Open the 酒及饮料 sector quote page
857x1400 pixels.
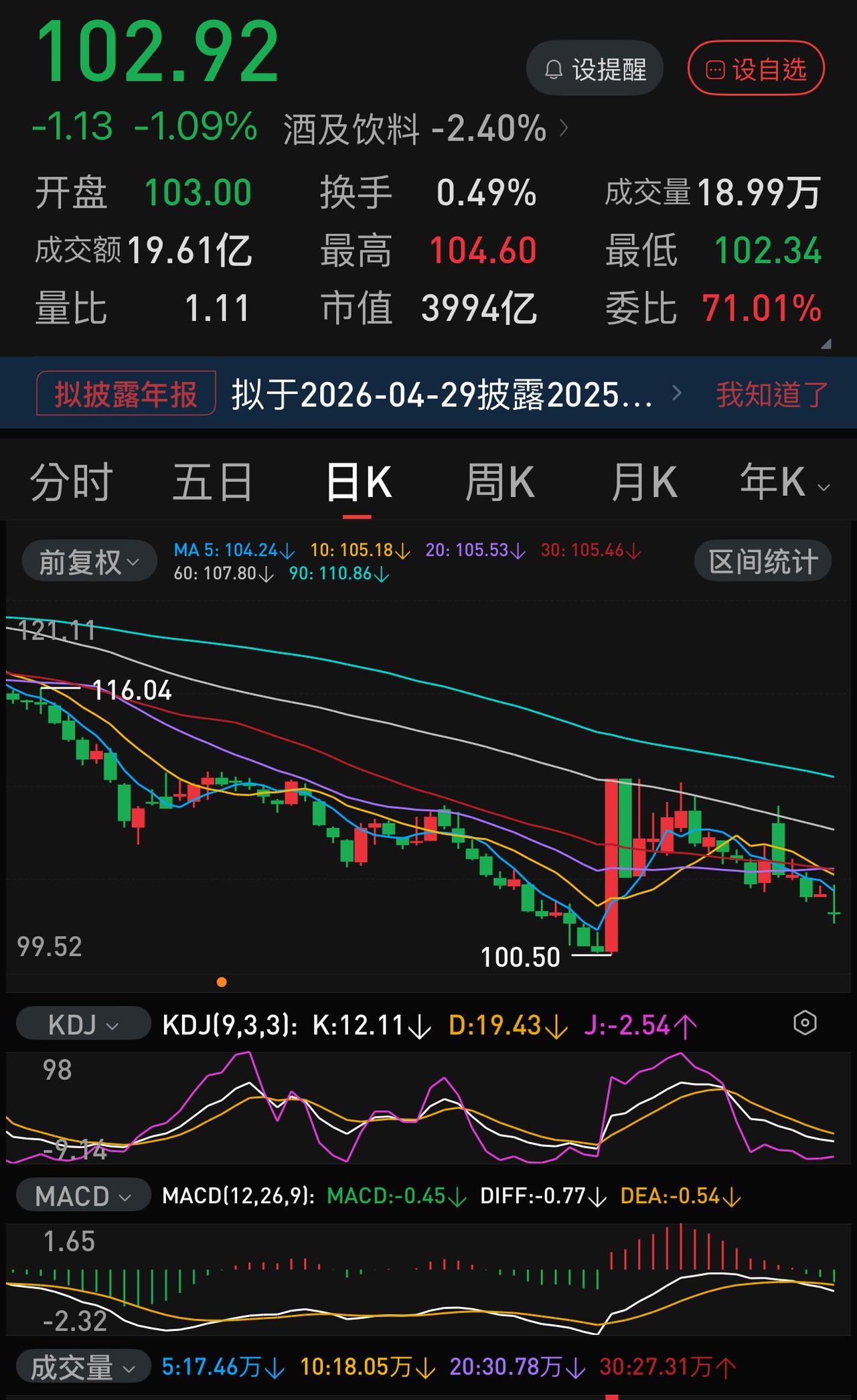352,127
